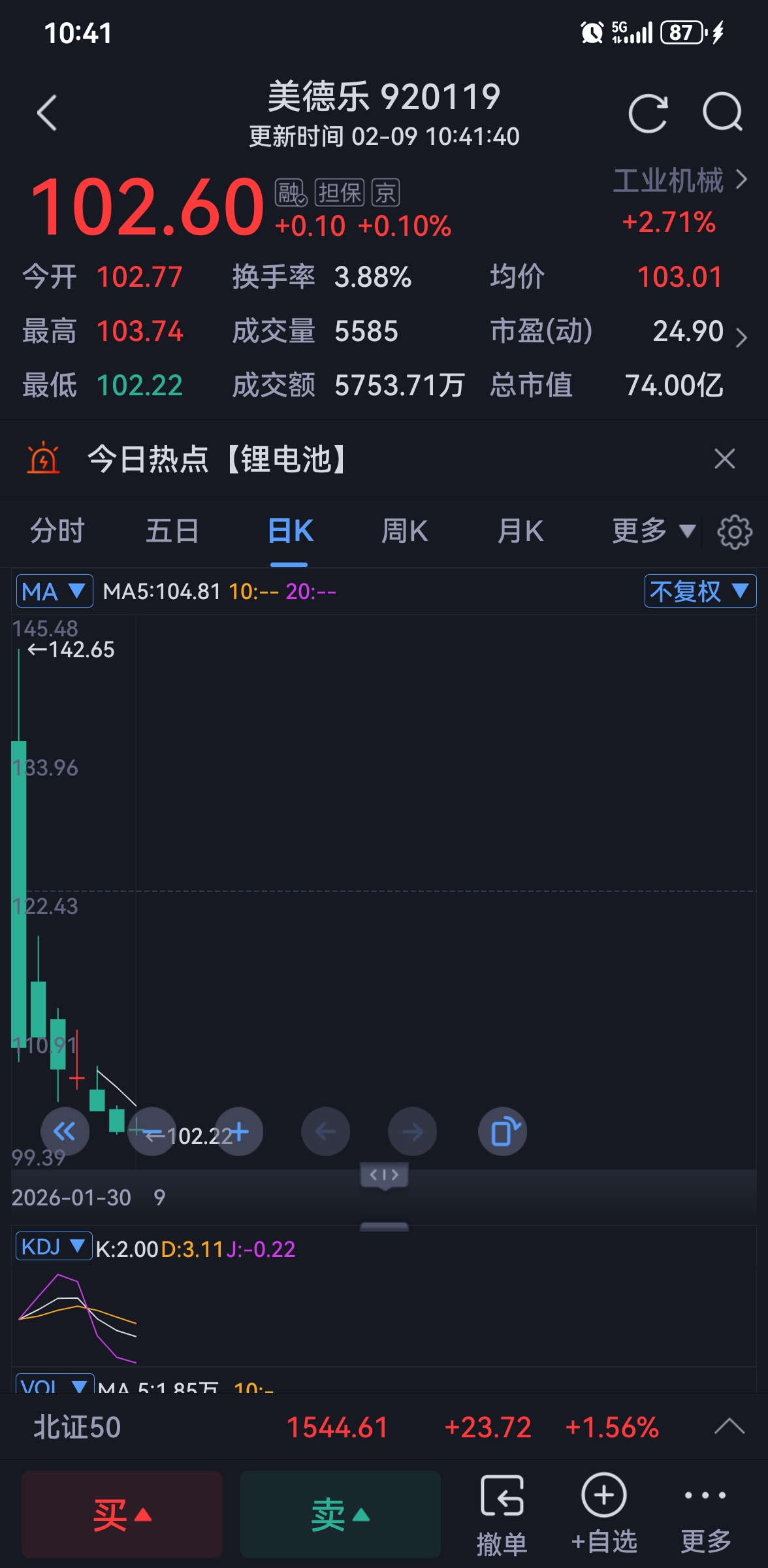Viewport: 768px width, 1568px height.
Task: Change the 不复权 adjustment dropdown
Action: (699, 591)
